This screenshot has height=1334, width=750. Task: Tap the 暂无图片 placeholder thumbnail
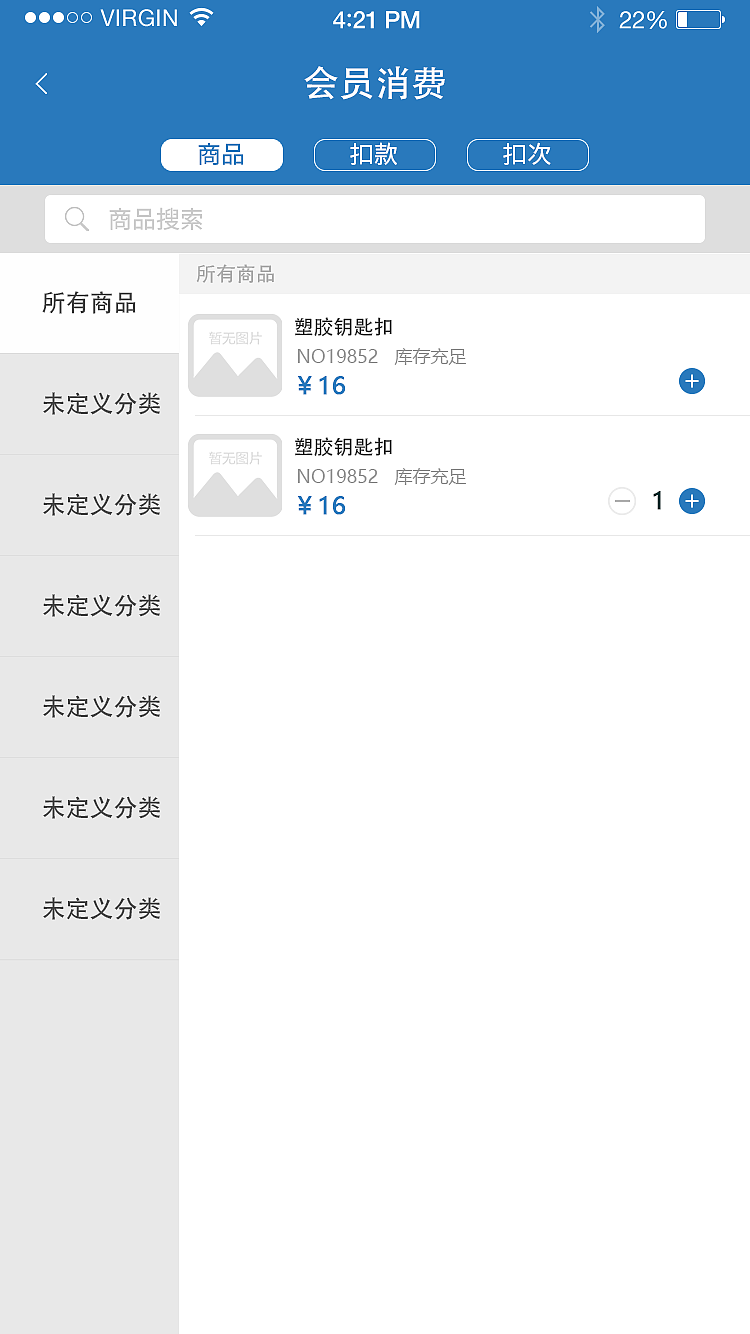234,355
